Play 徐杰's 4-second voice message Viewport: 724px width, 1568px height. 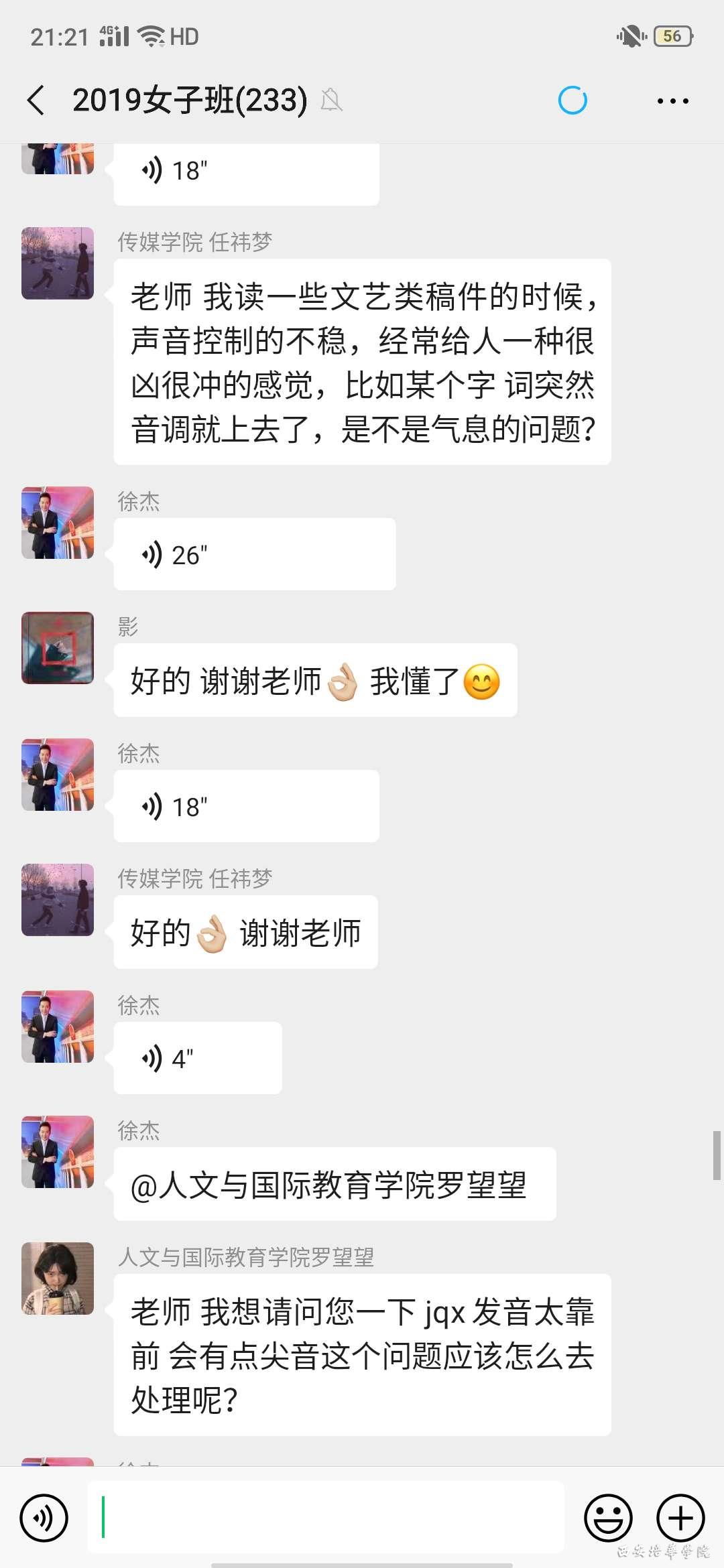pyautogui.click(x=198, y=1059)
